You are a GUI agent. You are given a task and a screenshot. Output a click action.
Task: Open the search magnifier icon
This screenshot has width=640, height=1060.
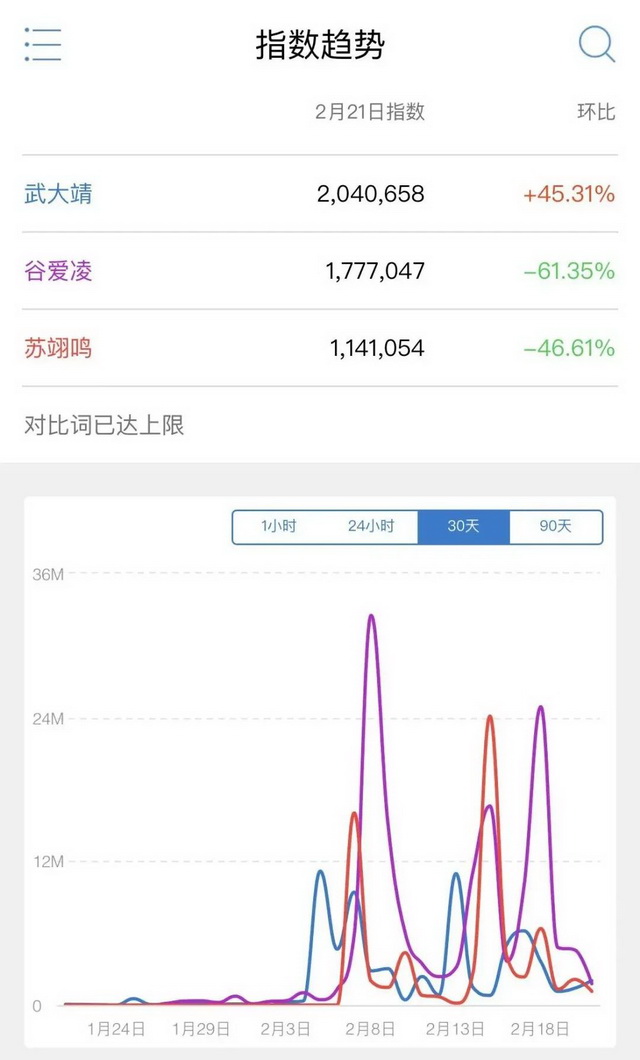(597, 45)
